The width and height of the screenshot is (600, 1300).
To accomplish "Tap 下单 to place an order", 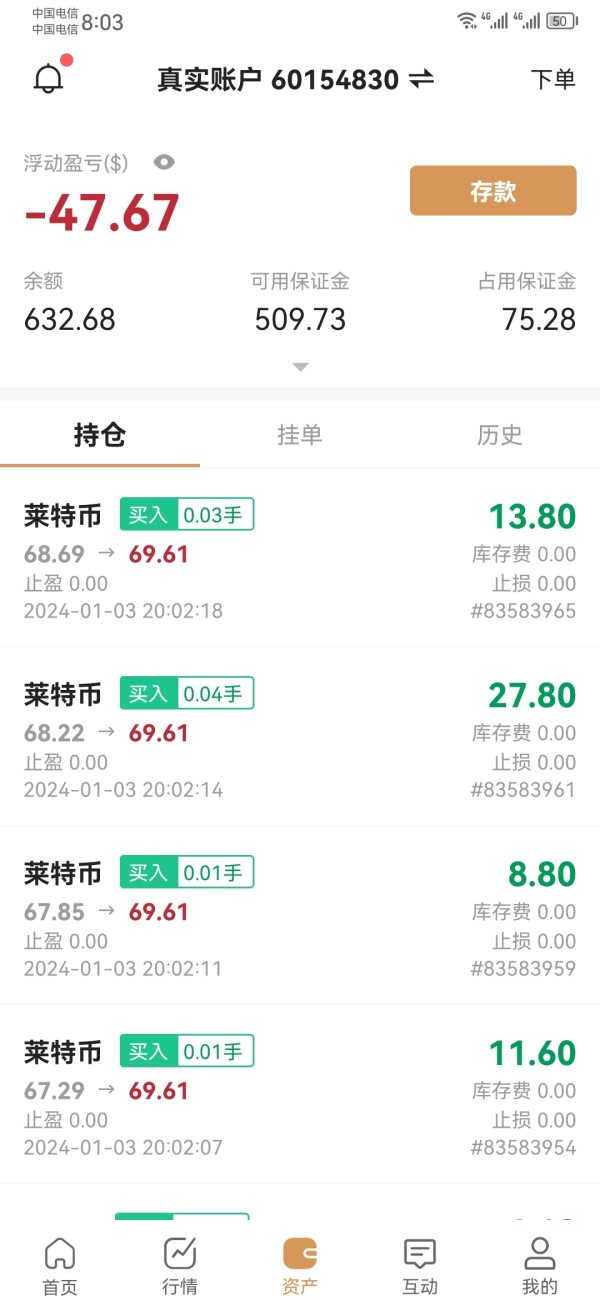I will pyautogui.click(x=553, y=80).
